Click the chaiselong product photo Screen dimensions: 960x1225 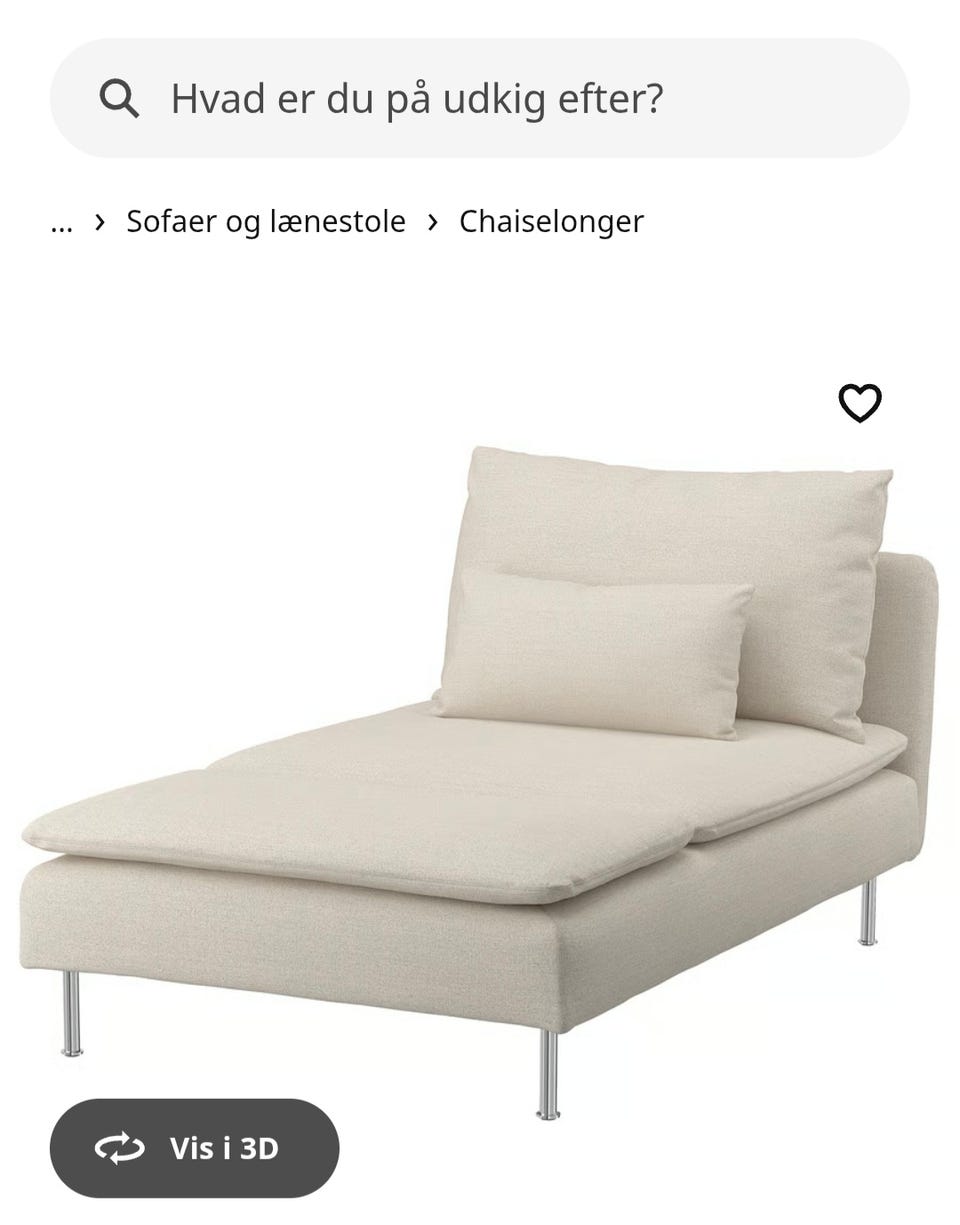(x=480, y=750)
